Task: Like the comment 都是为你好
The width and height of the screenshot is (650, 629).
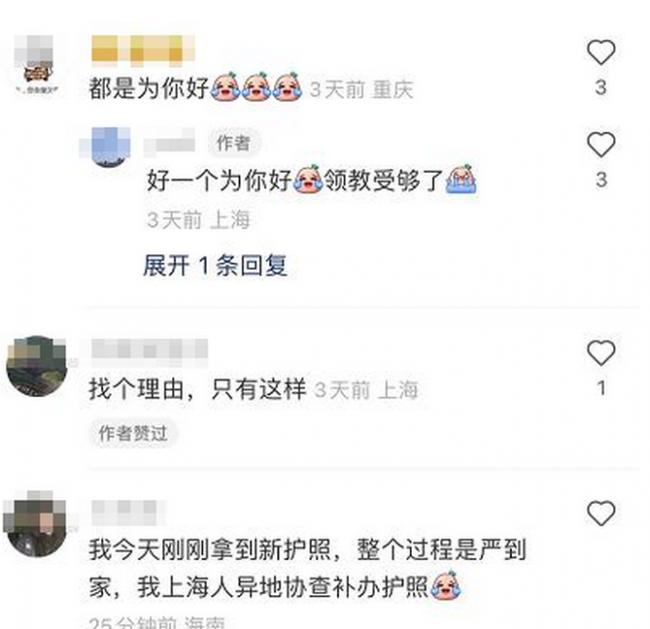Action: (600, 52)
